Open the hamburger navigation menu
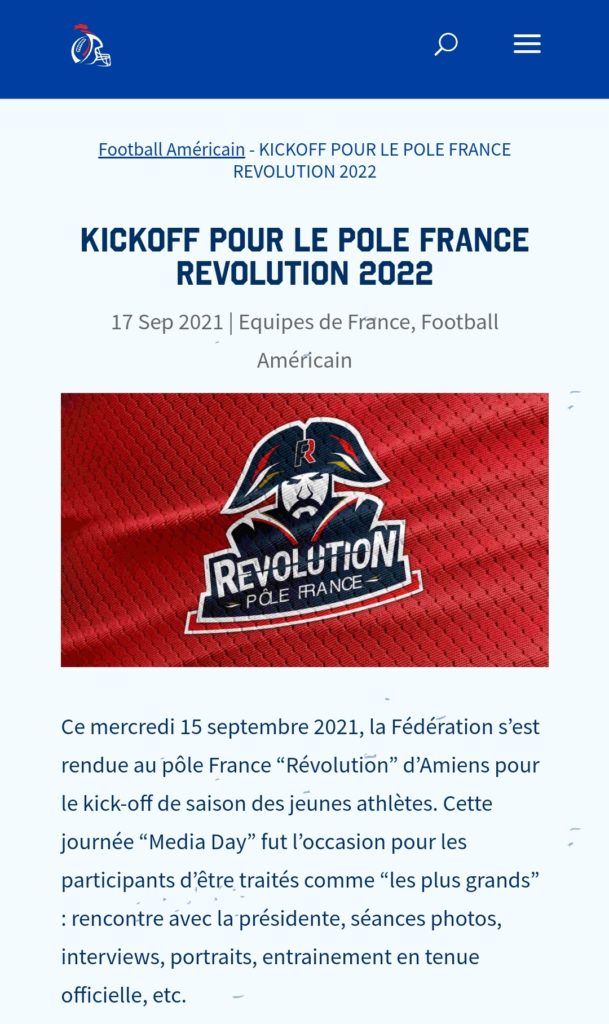609x1024 pixels. click(x=527, y=44)
